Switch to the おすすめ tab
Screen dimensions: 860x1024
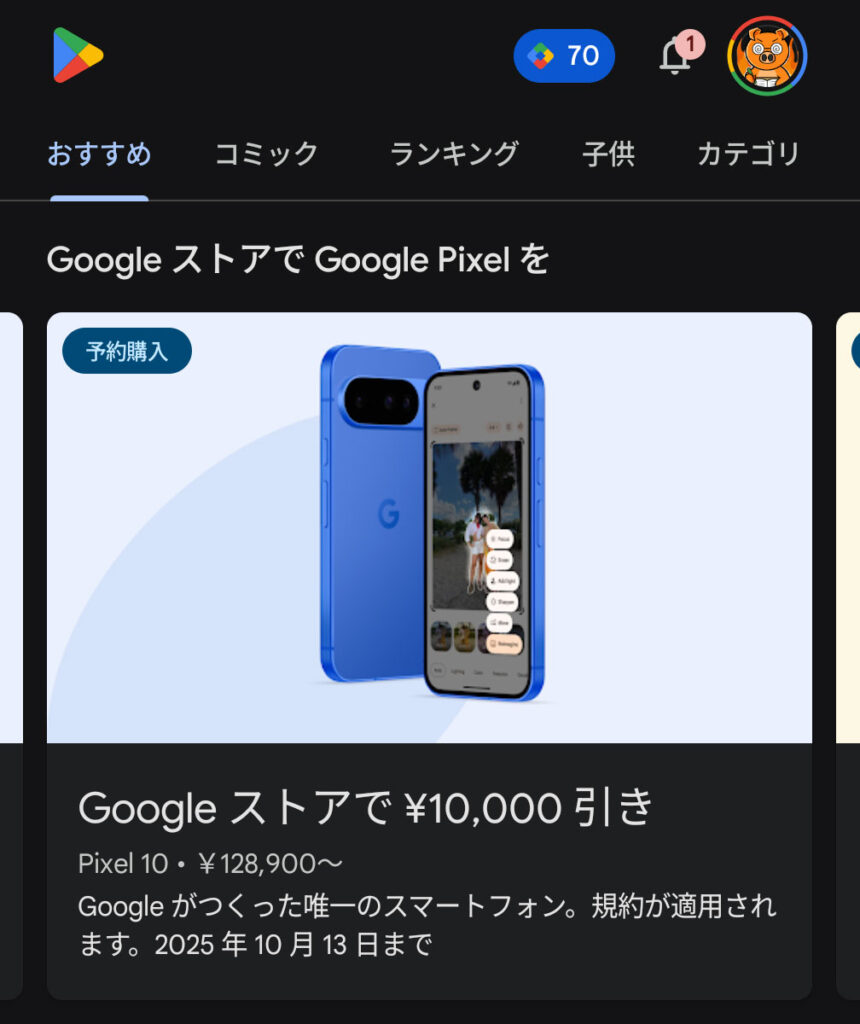click(99, 154)
